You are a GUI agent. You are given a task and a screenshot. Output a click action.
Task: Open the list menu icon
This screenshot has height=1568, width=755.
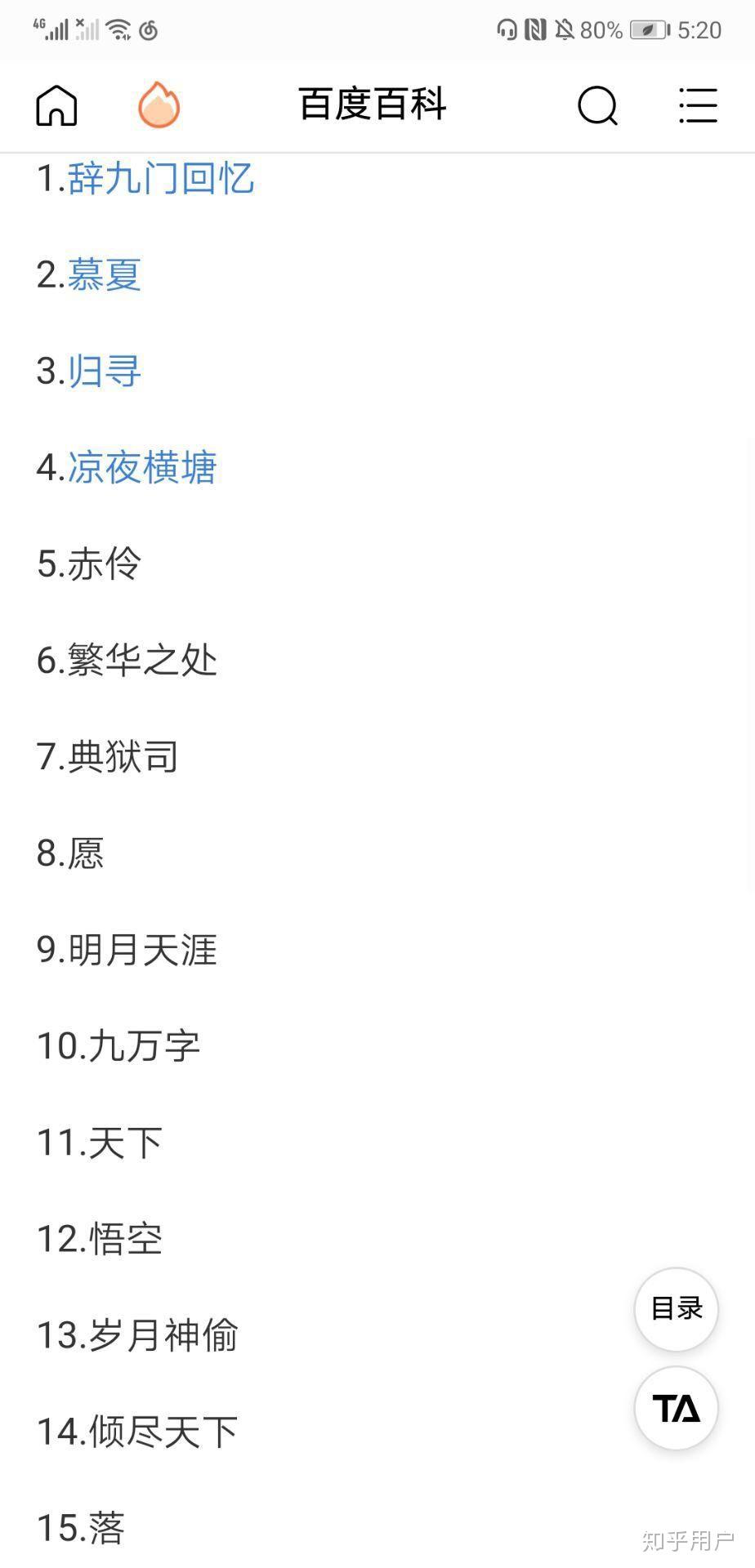(698, 105)
